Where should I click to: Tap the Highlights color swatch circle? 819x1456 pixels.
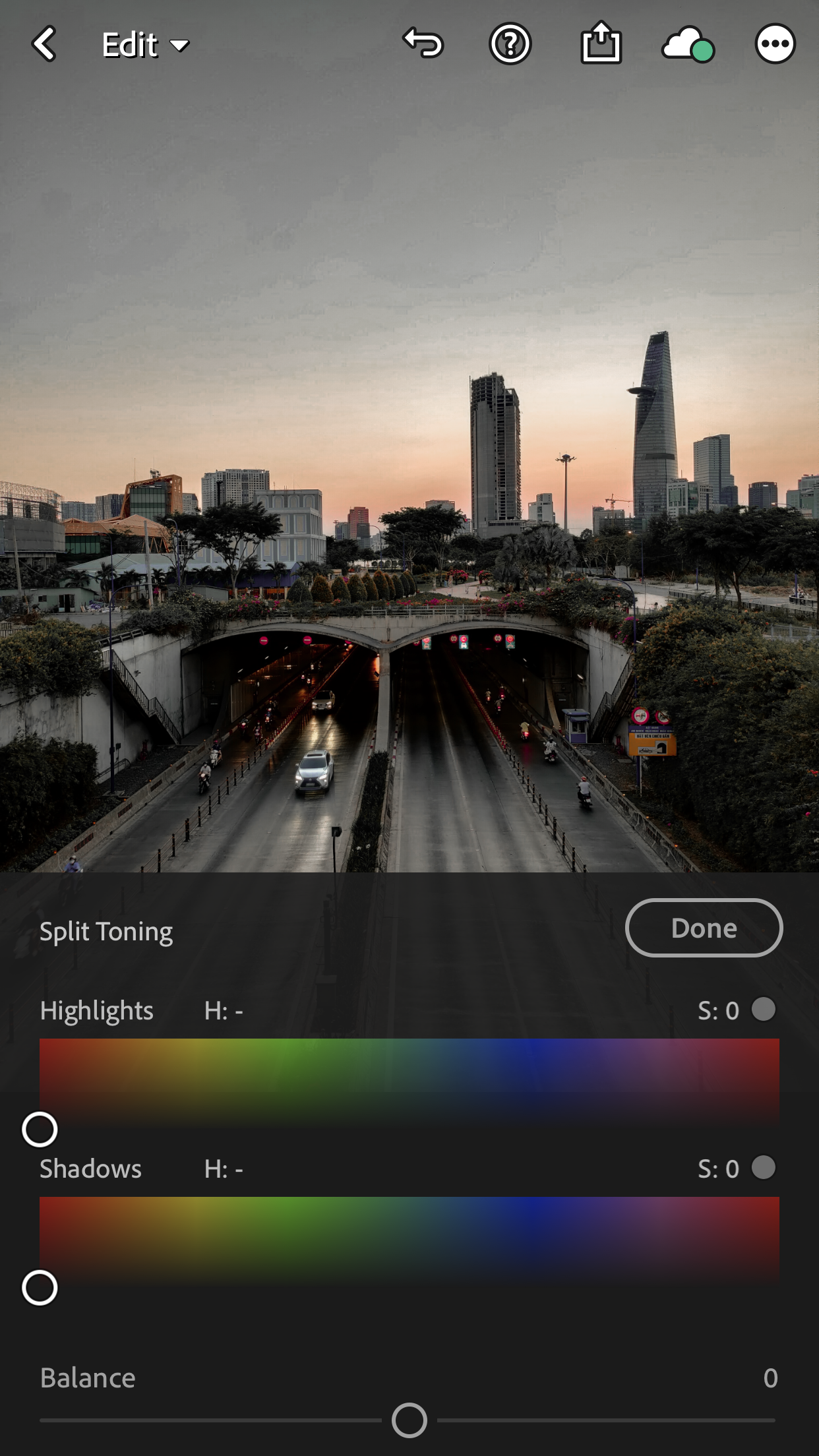click(x=764, y=1009)
